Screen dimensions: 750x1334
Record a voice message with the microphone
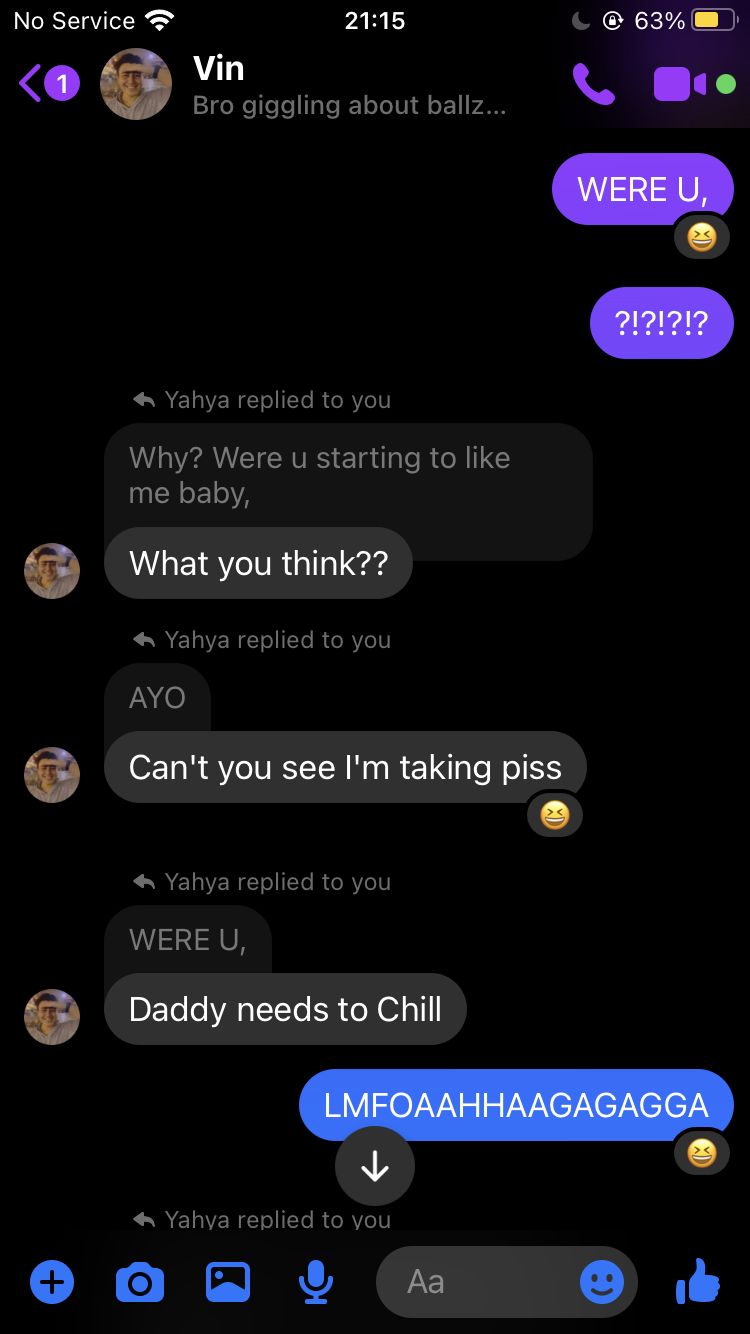coord(316,1282)
